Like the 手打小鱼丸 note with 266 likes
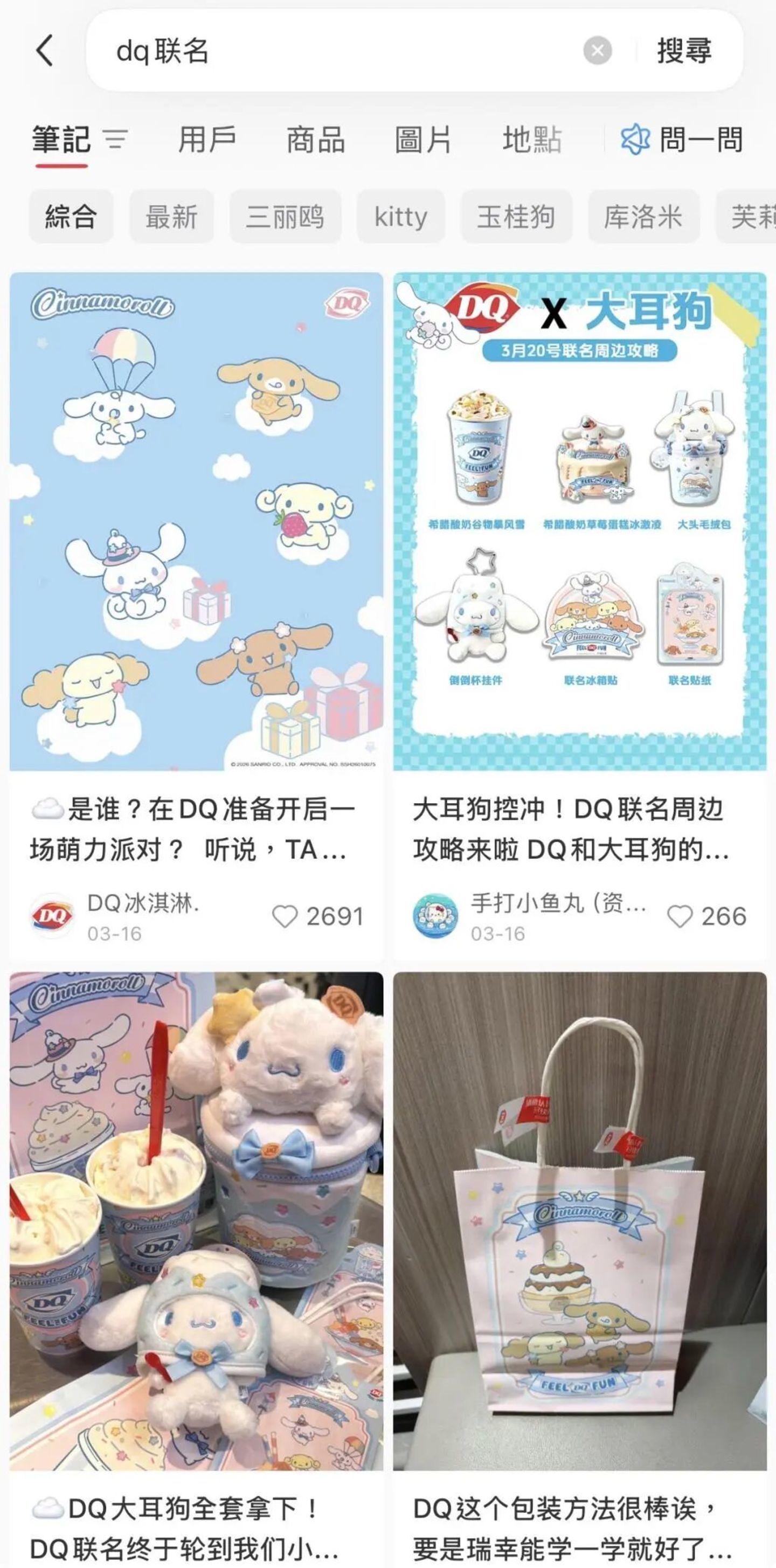776x1568 pixels. [x=680, y=916]
